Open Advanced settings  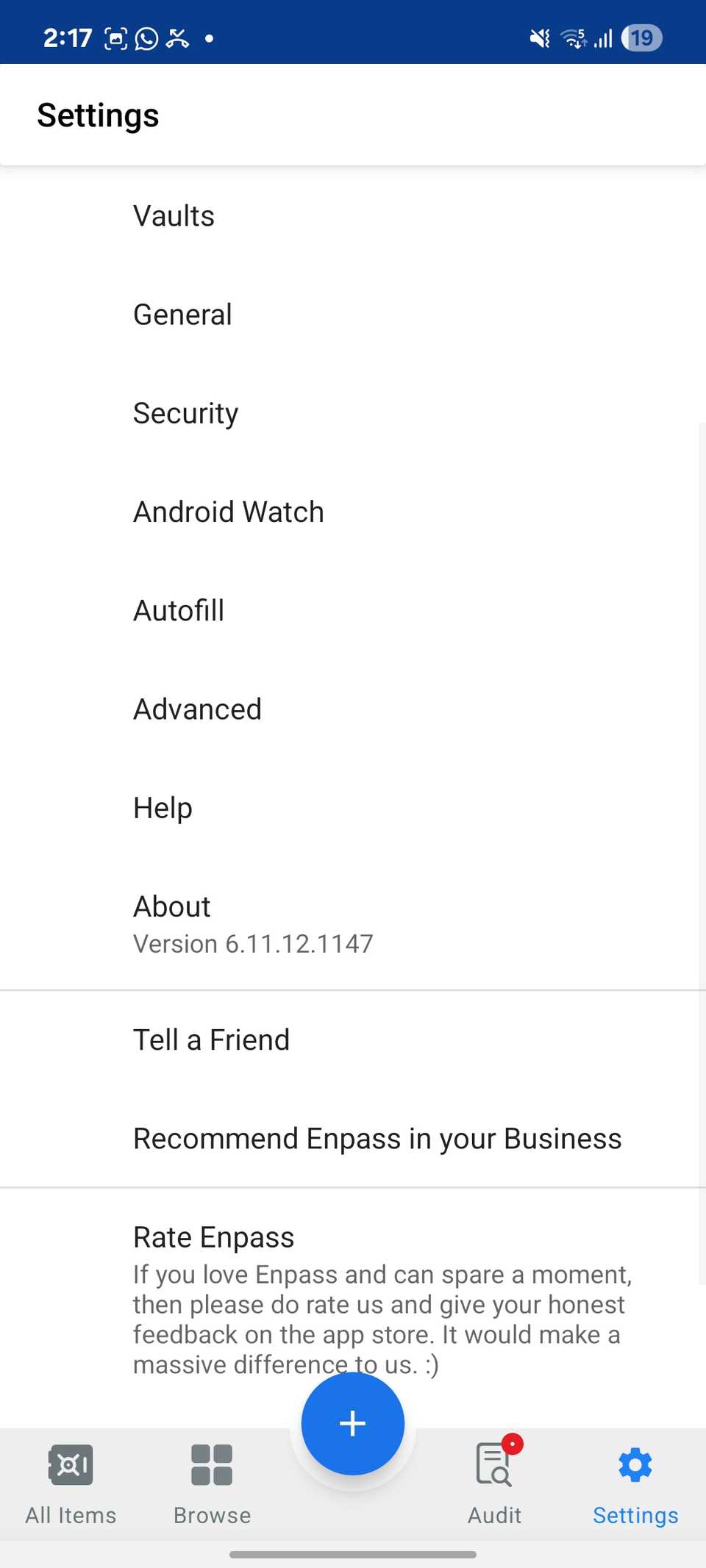pos(197,708)
